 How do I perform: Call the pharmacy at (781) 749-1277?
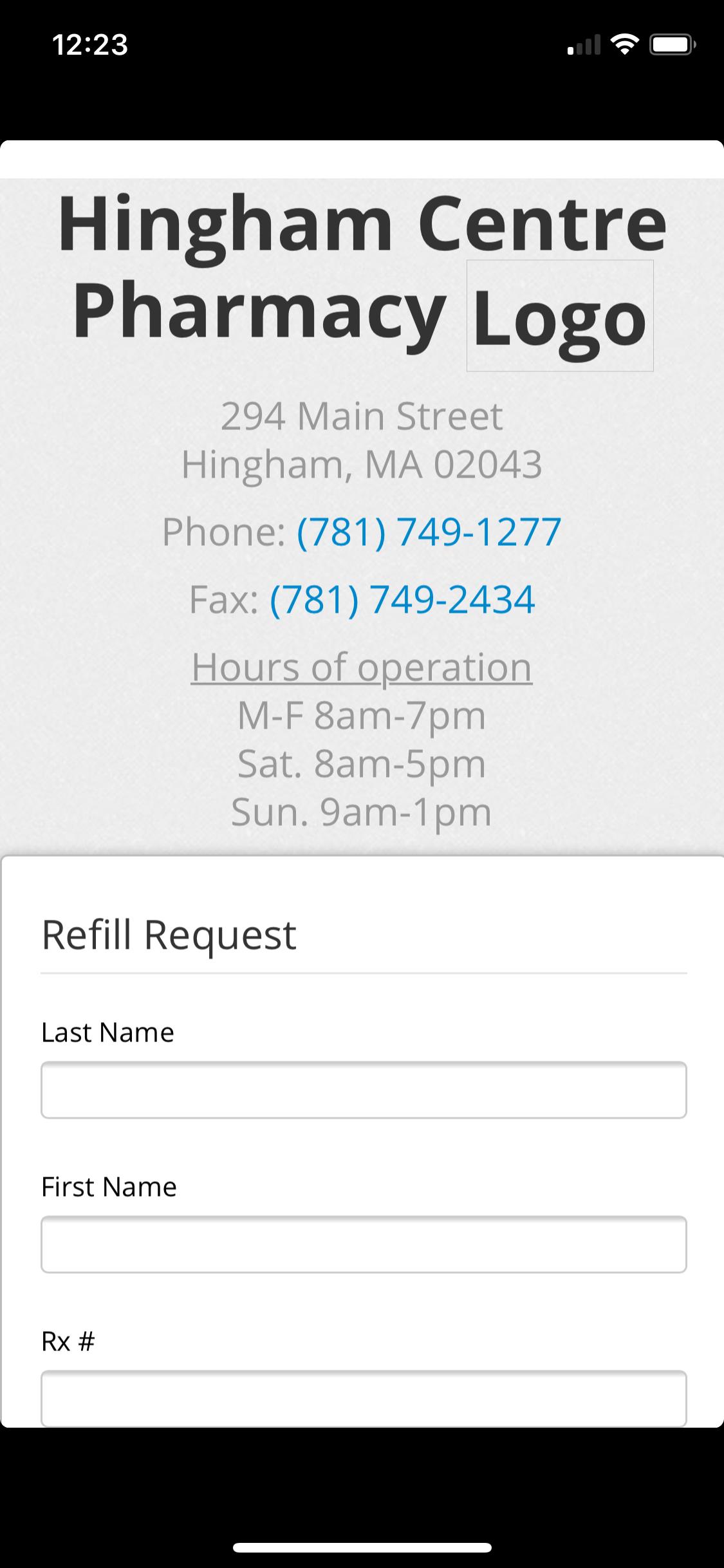[x=429, y=532]
